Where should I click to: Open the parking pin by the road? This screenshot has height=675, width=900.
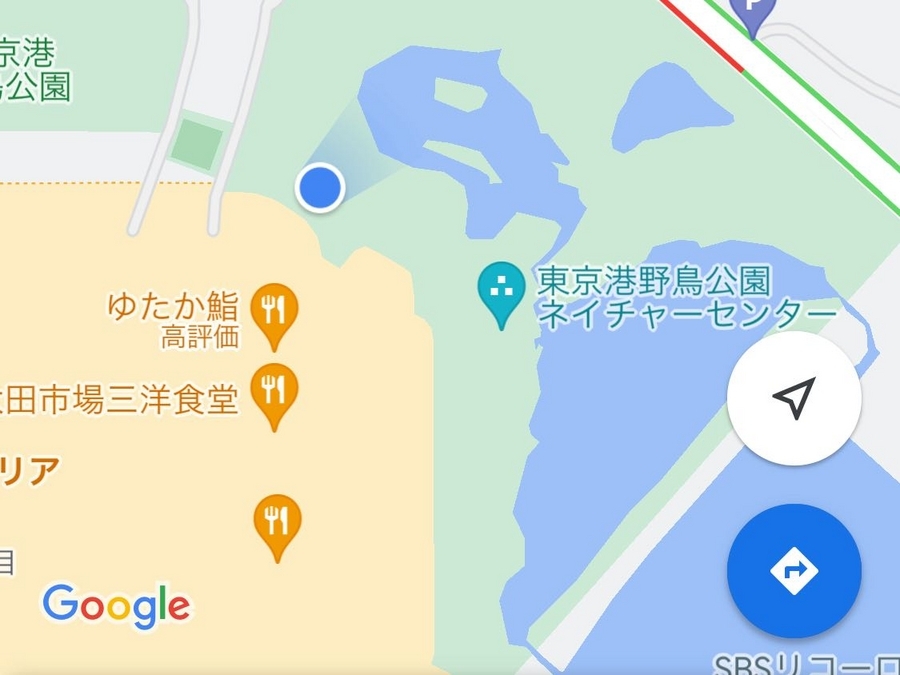[x=750, y=14]
